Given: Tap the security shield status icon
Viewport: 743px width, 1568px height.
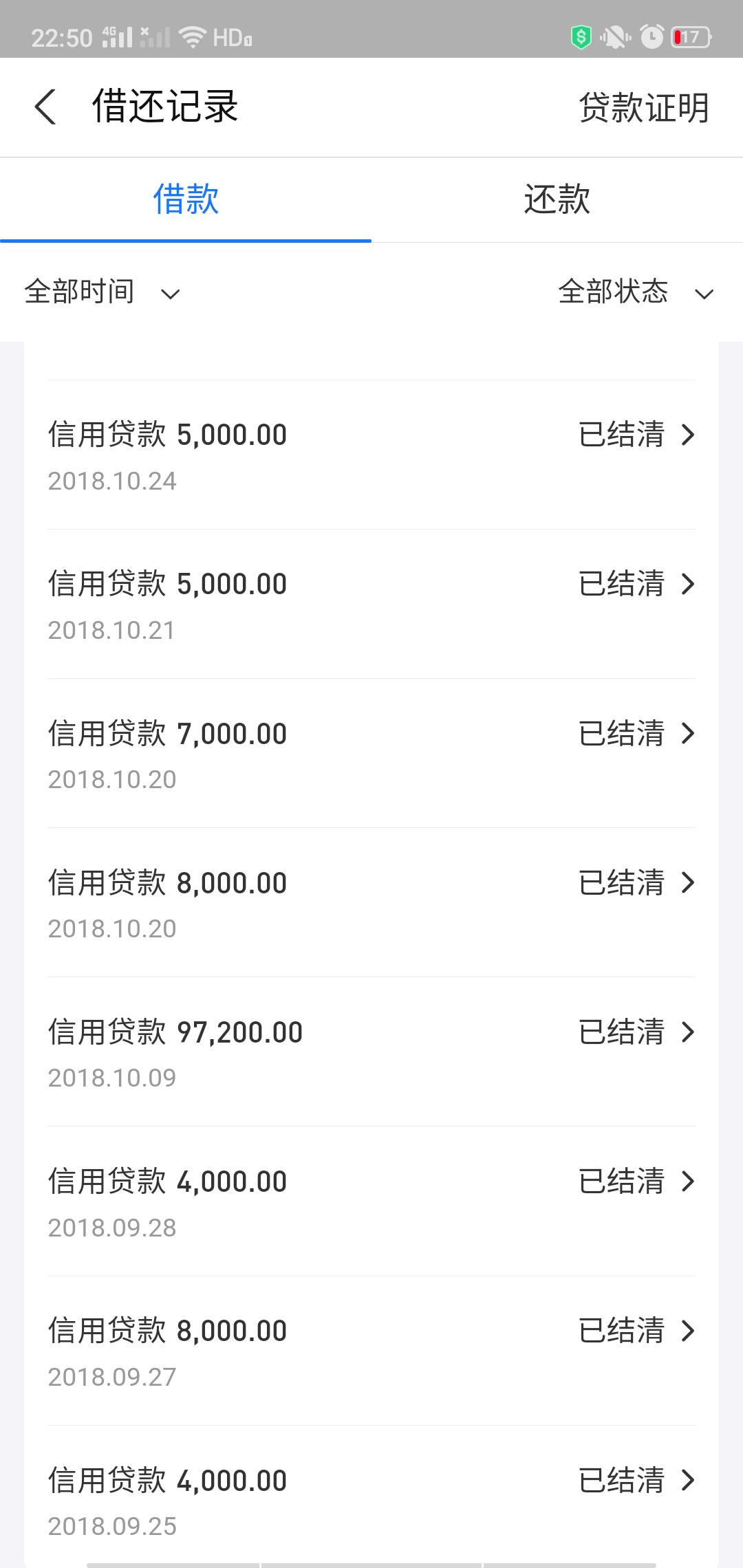Looking at the screenshot, I should (x=581, y=38).
